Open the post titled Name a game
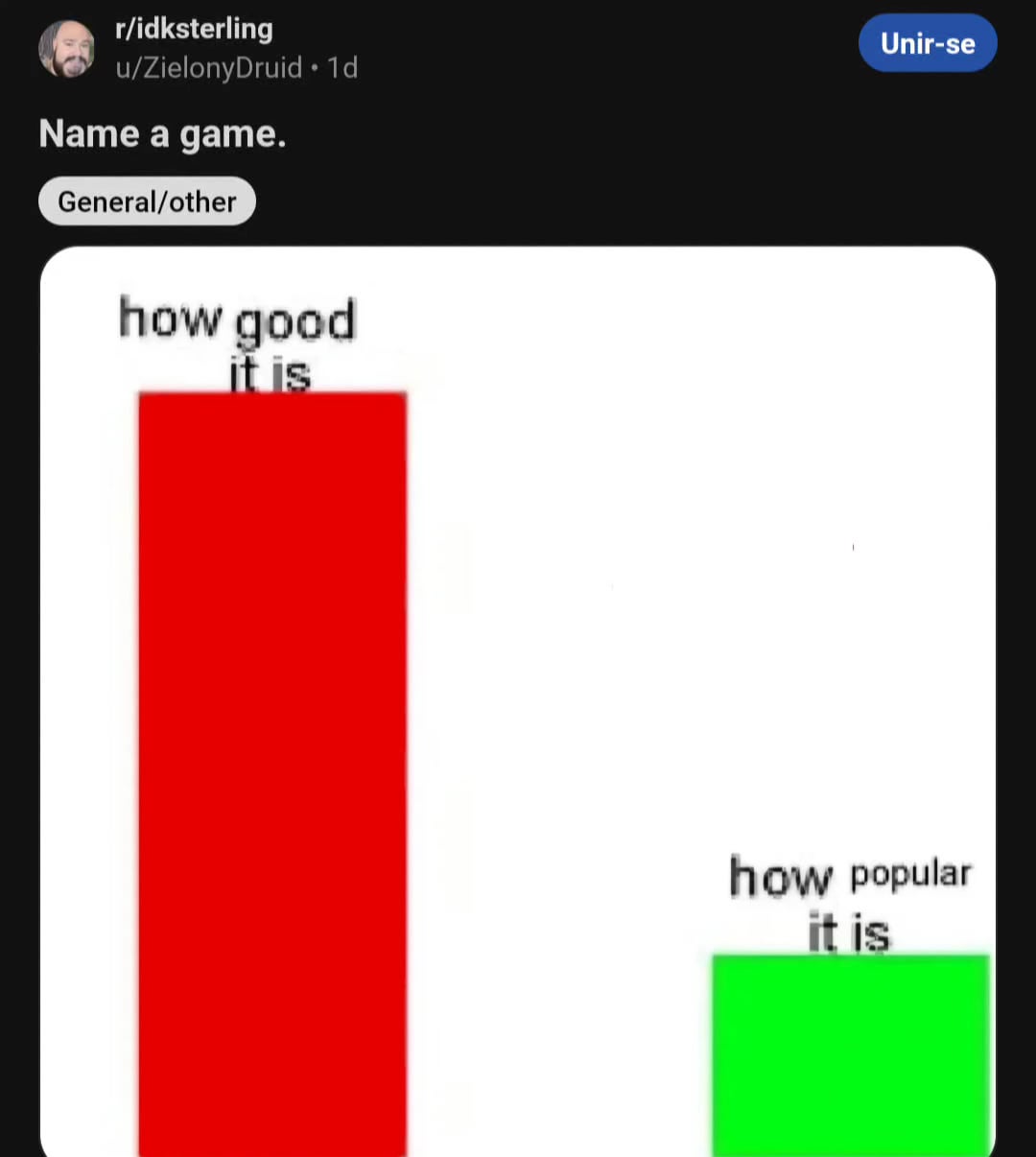The height and width of the screenshot is (1157, 1036). (x=162, y=133)
